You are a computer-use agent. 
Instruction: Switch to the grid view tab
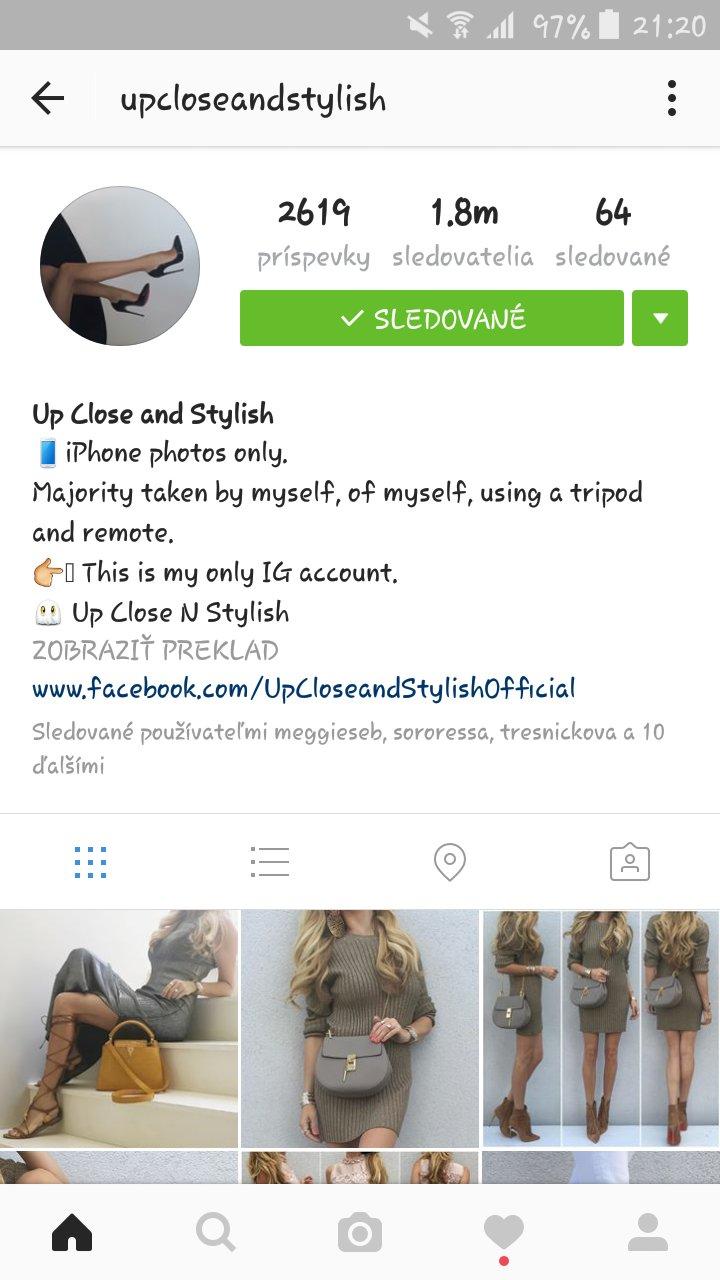coord(90,862)
